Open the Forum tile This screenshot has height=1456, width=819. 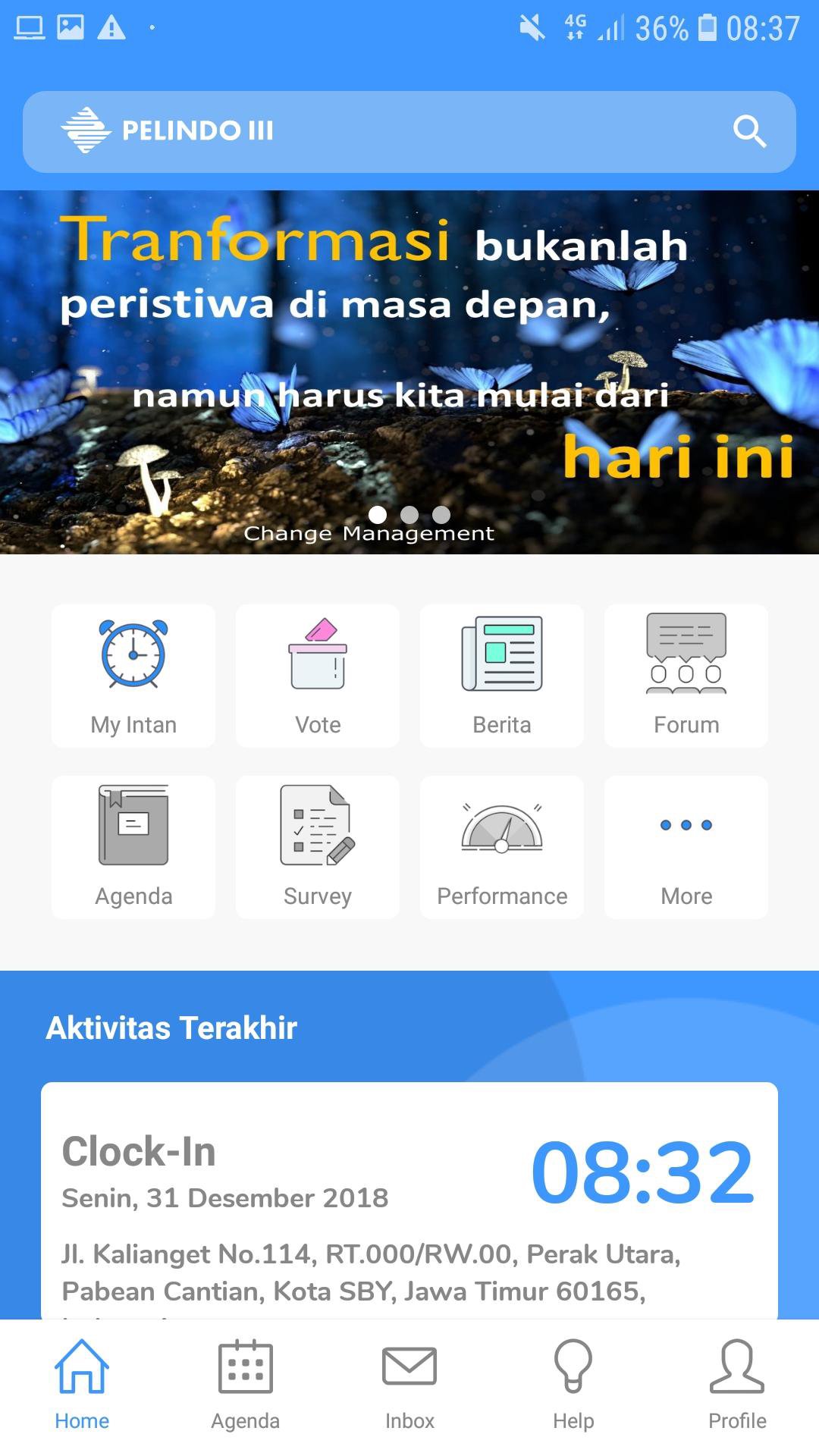point(686,676)
